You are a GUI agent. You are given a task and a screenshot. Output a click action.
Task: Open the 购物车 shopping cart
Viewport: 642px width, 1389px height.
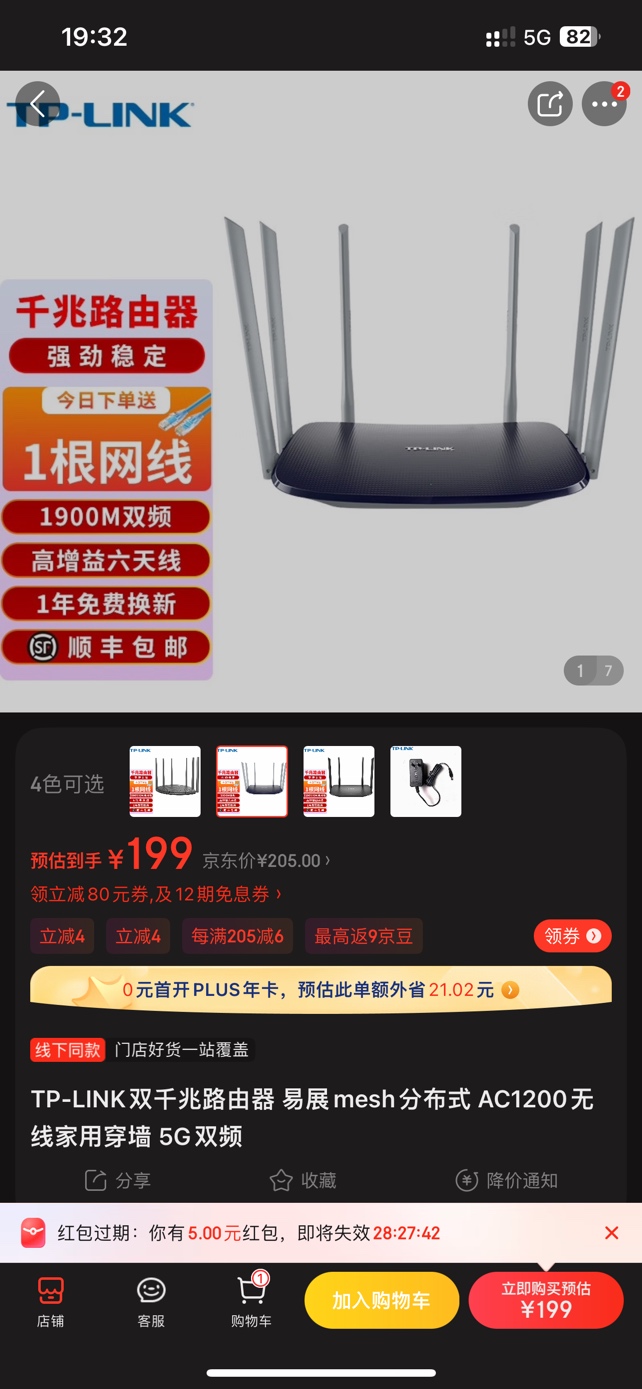coord(251,1301)
